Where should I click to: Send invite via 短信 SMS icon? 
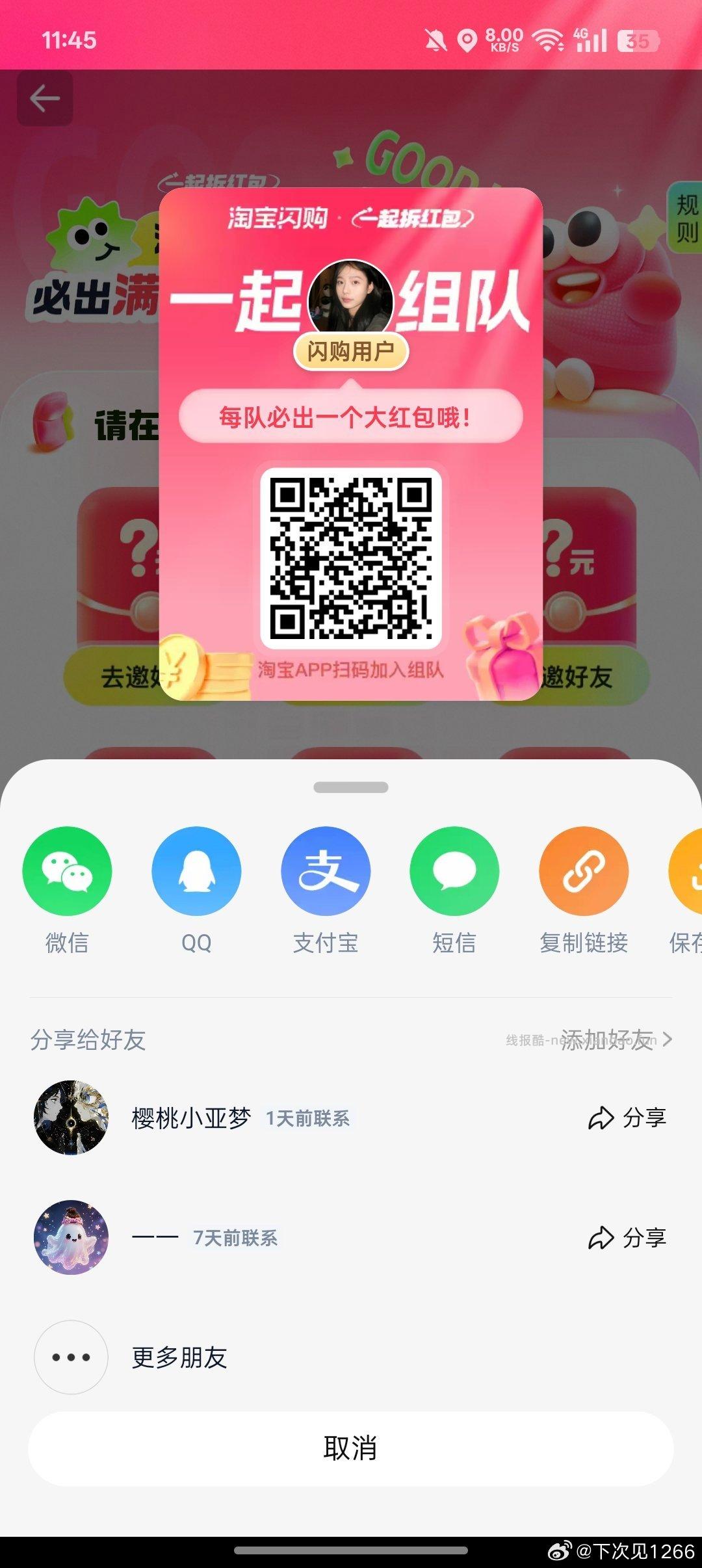[x=454, y=872]
